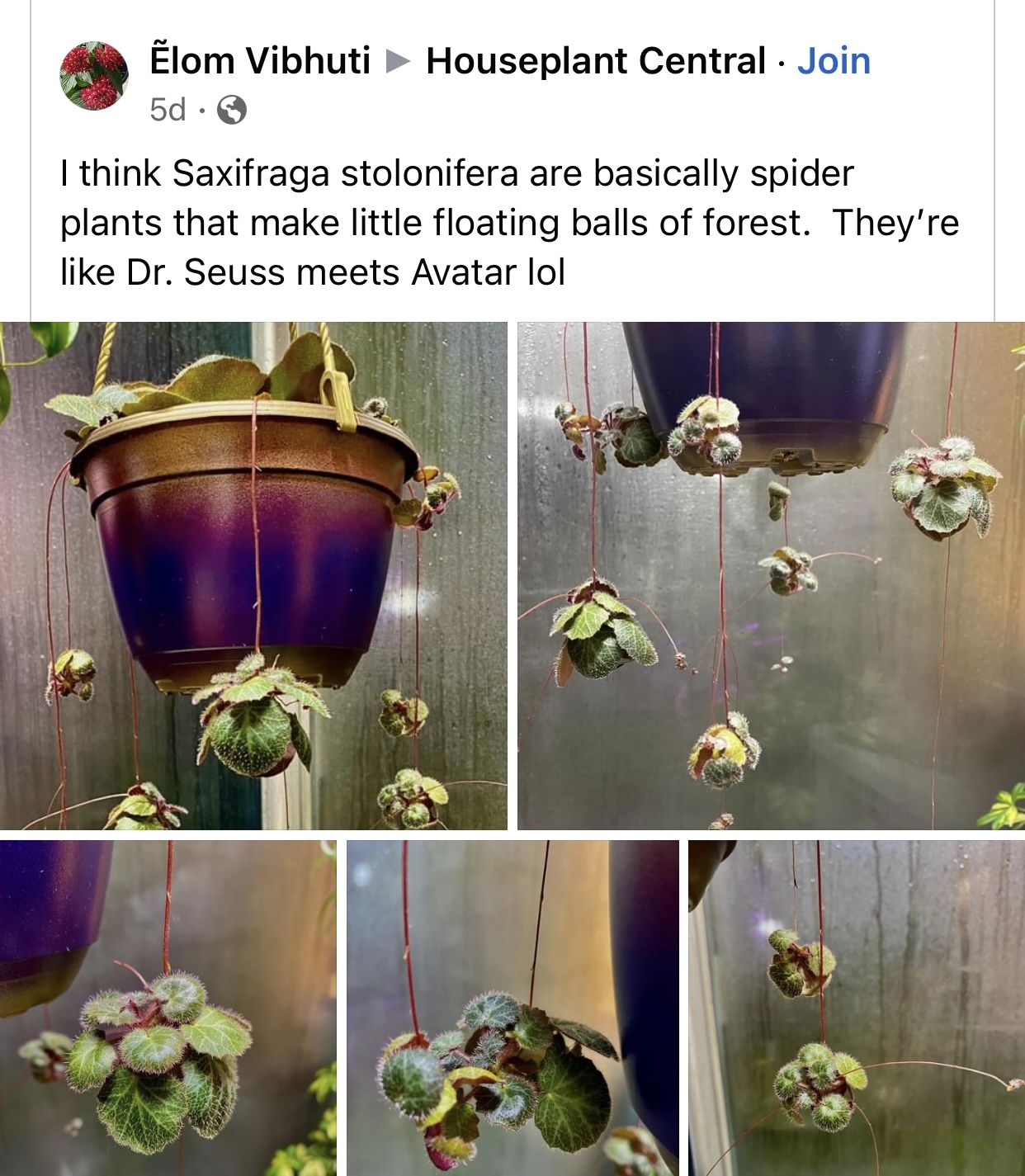The width and height of the screenshot is (1025, 1176).
Task: Open the photo of plantlets under the pot
Action: point(771,575)
